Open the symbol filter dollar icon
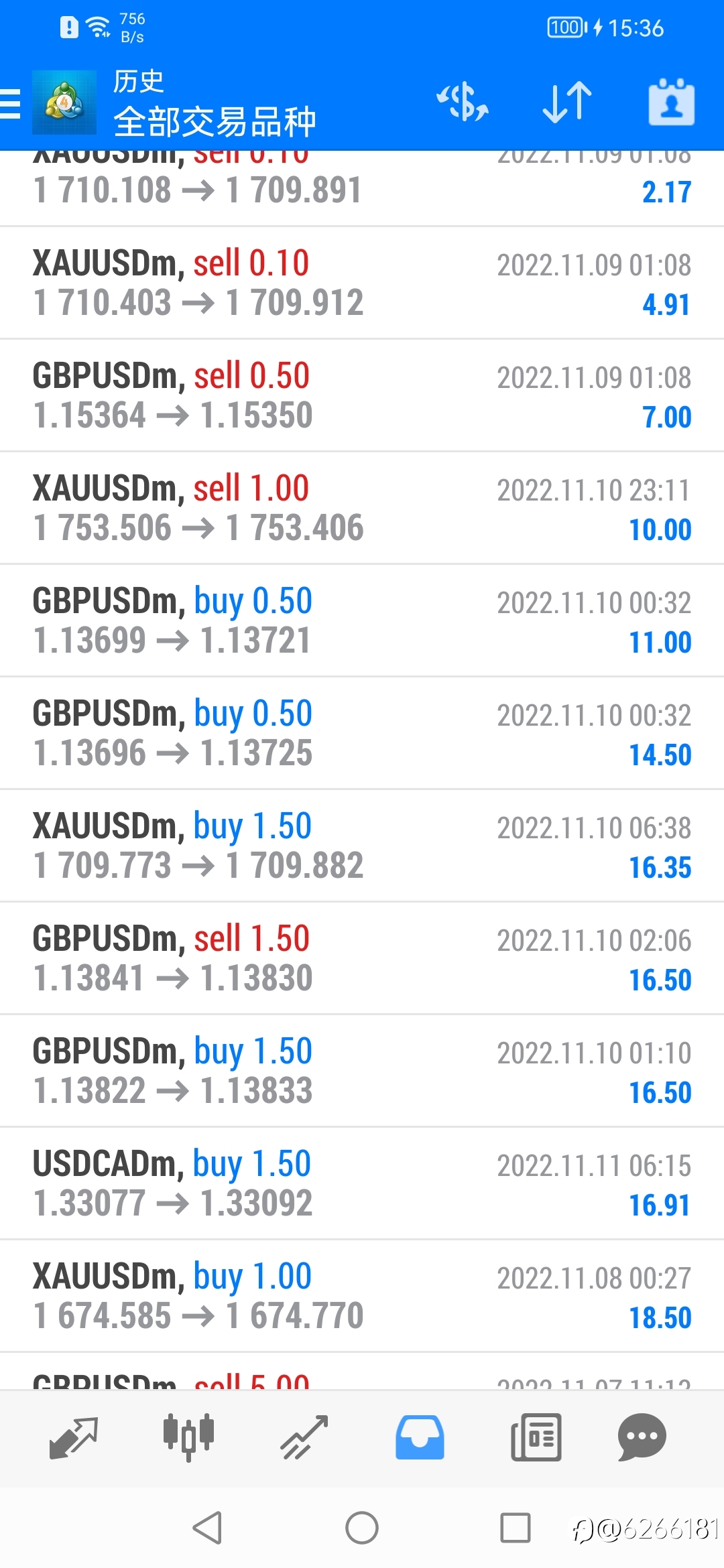 pos(463,103)
